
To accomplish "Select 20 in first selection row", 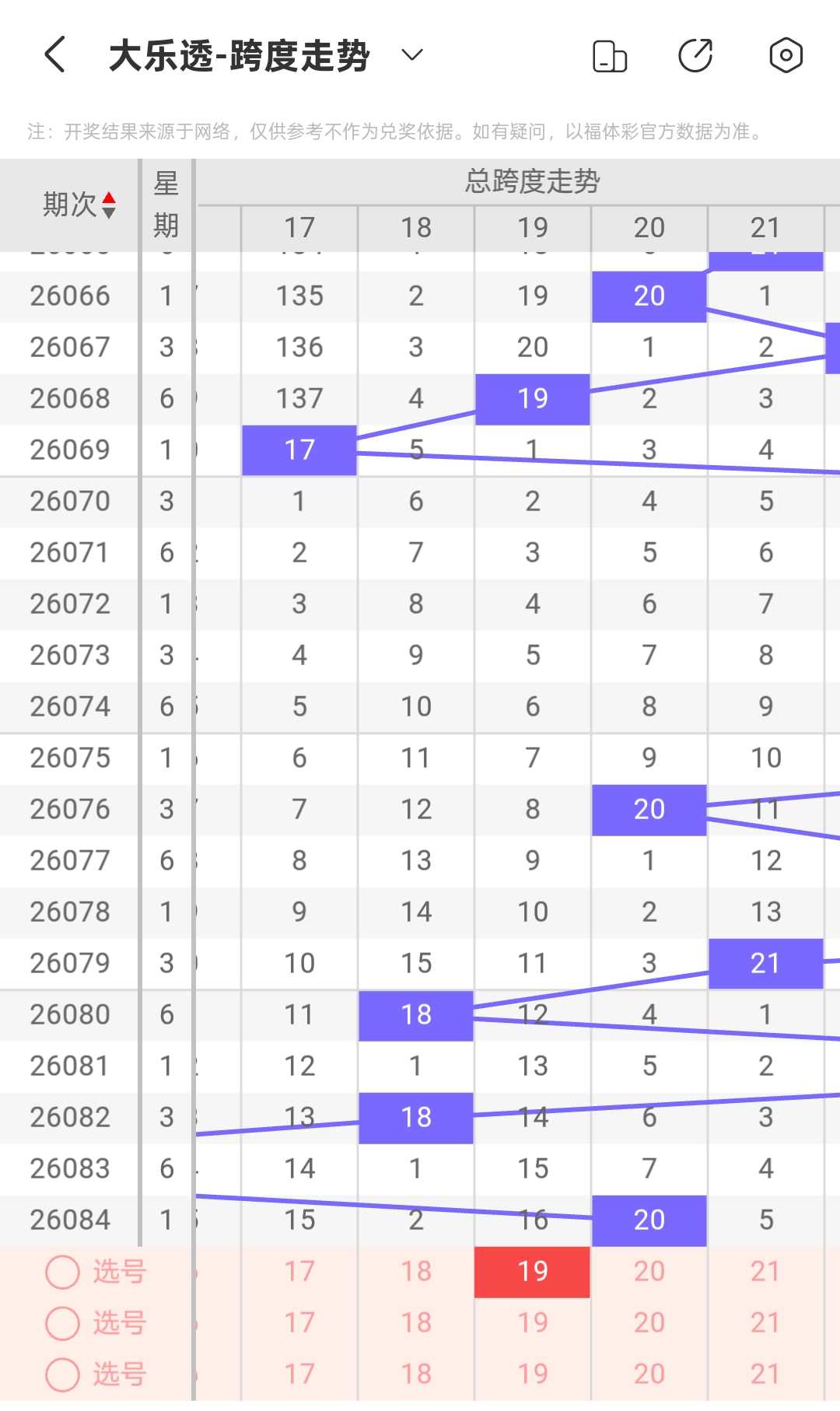I will (x=649, y=1272).
